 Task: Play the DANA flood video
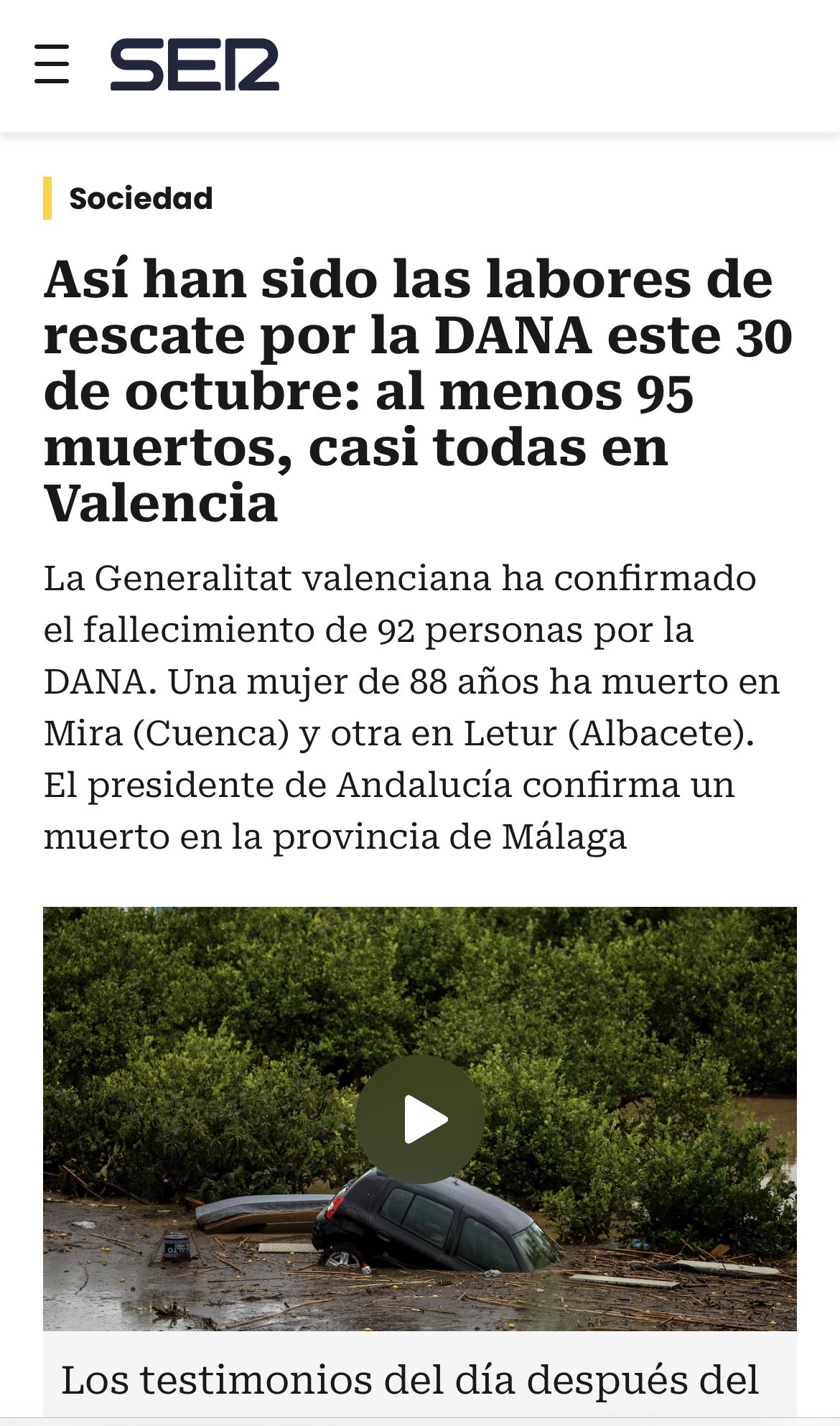420,1119
